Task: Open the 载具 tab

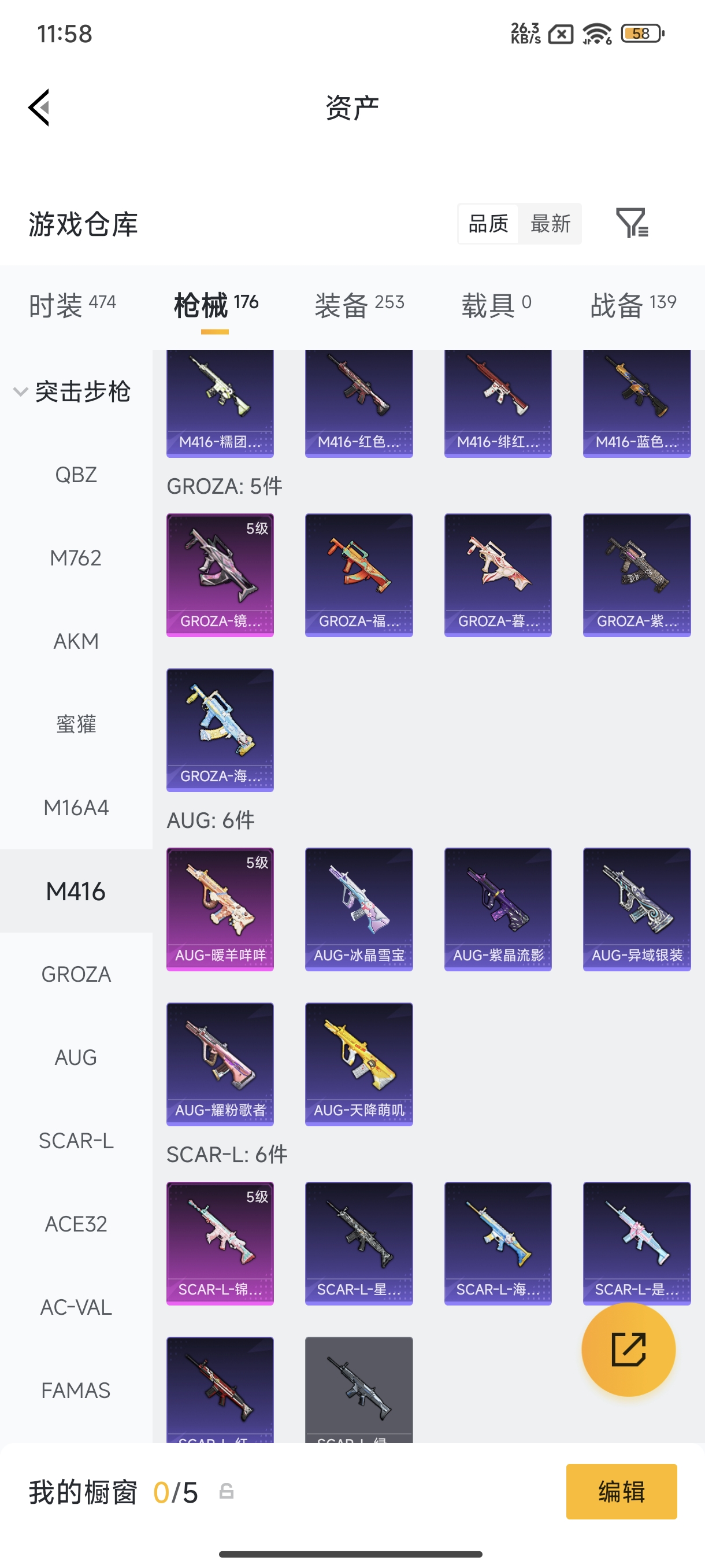Action: (x=496, y=304)
